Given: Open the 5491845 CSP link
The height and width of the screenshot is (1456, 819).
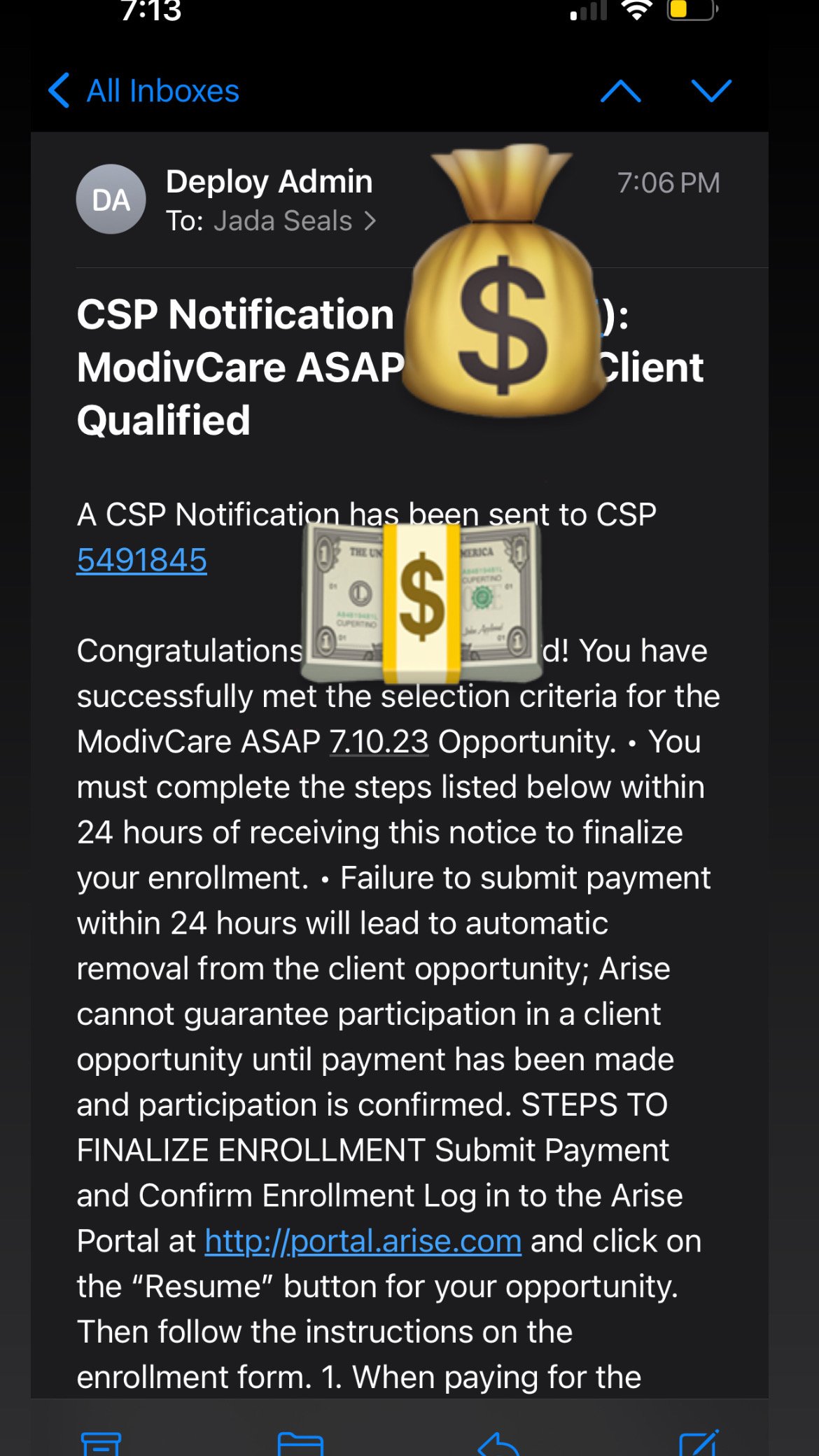Looking at the screenshot, I should 142,560.
